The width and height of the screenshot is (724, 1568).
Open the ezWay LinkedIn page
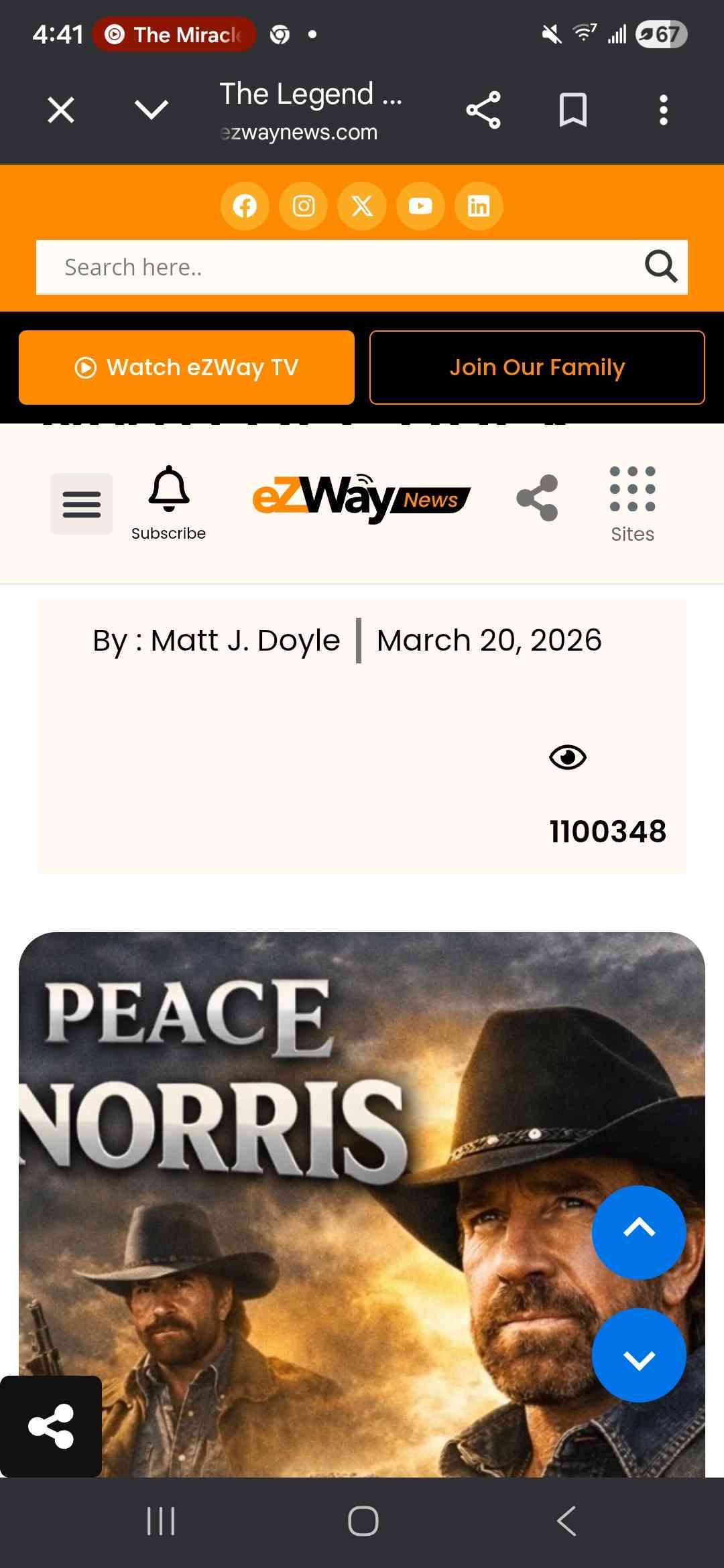tap(479, 206)
